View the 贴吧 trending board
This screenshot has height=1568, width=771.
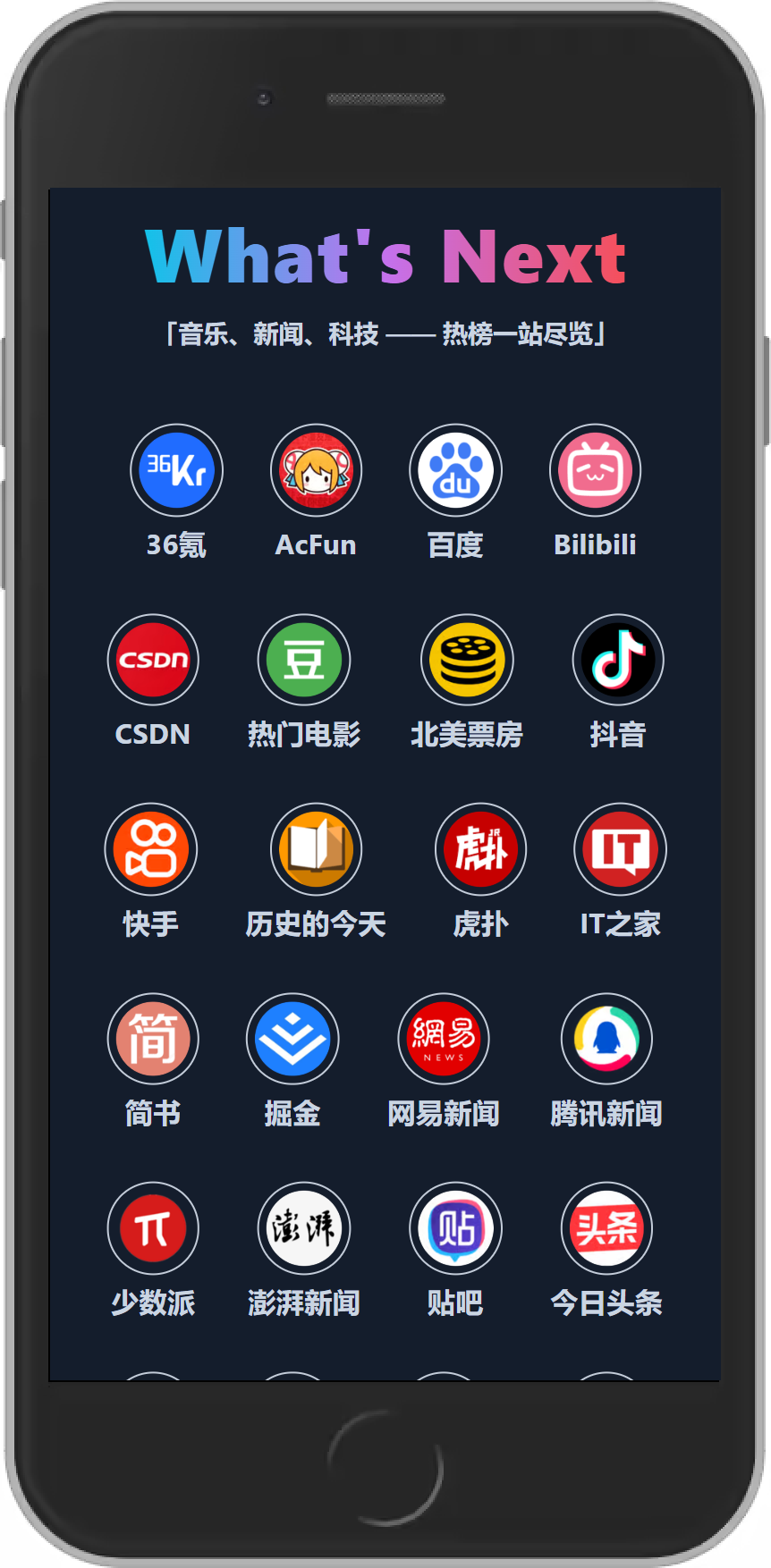coord(455,1229)
